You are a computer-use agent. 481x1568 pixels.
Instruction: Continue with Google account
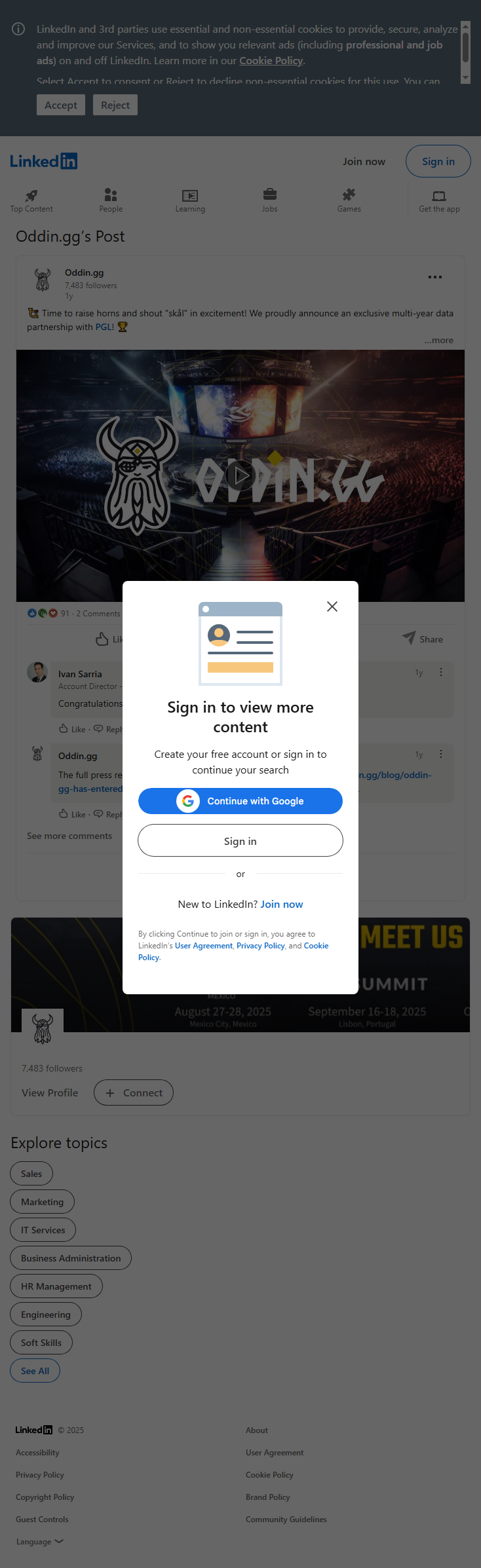click(x=240, y=801)
